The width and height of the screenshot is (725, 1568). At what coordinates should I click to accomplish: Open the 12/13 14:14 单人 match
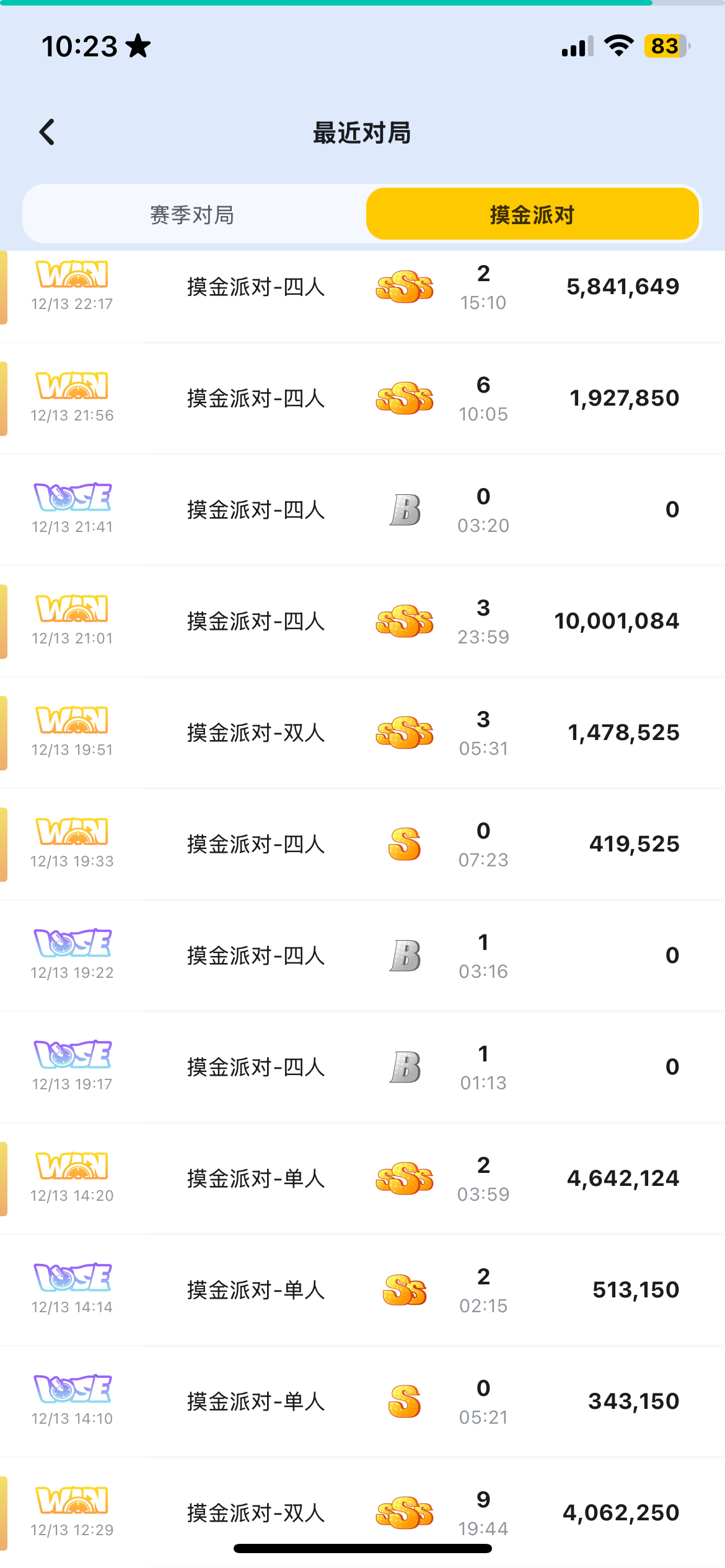362,1290
